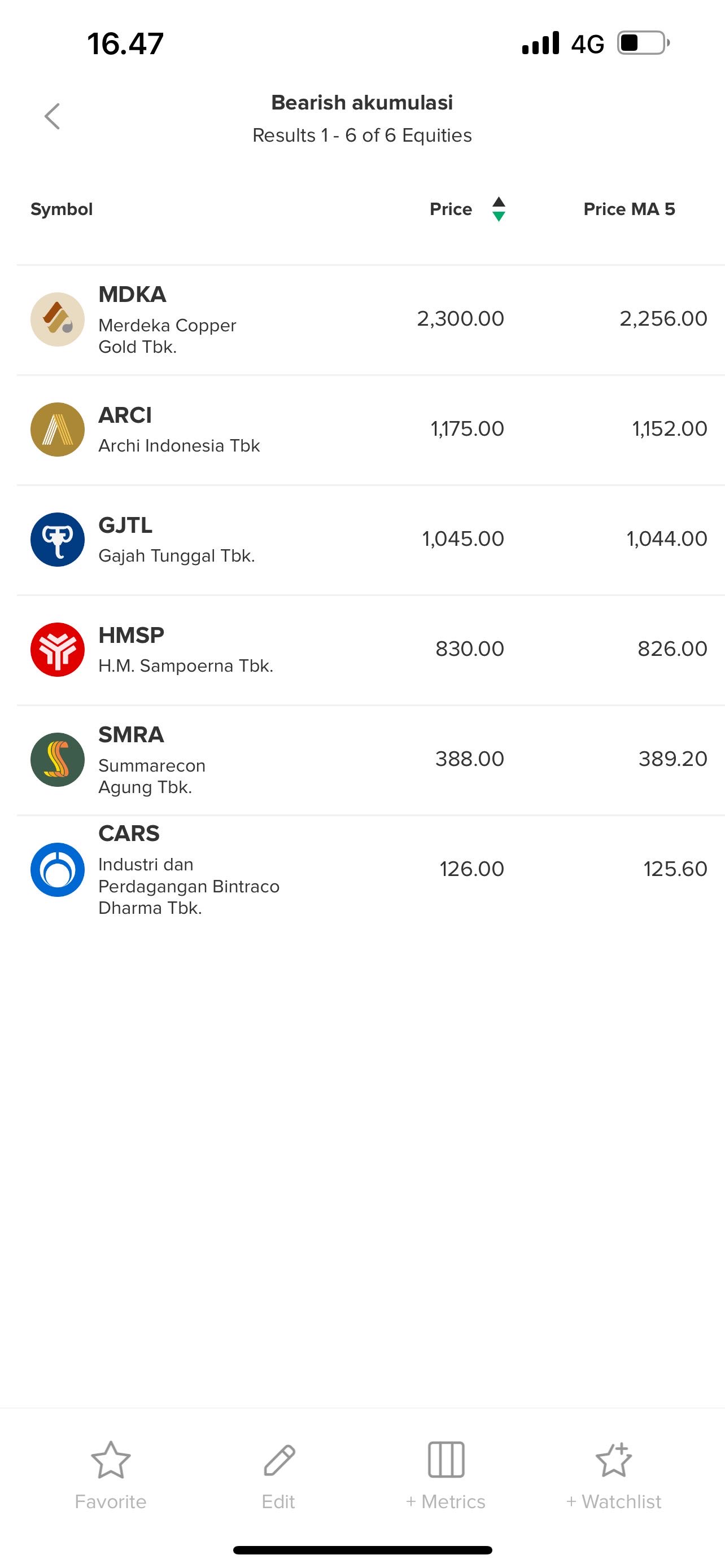Go back using the top-left arrow
This screenshot has height=1568, width=725.
tap(53, 116)
